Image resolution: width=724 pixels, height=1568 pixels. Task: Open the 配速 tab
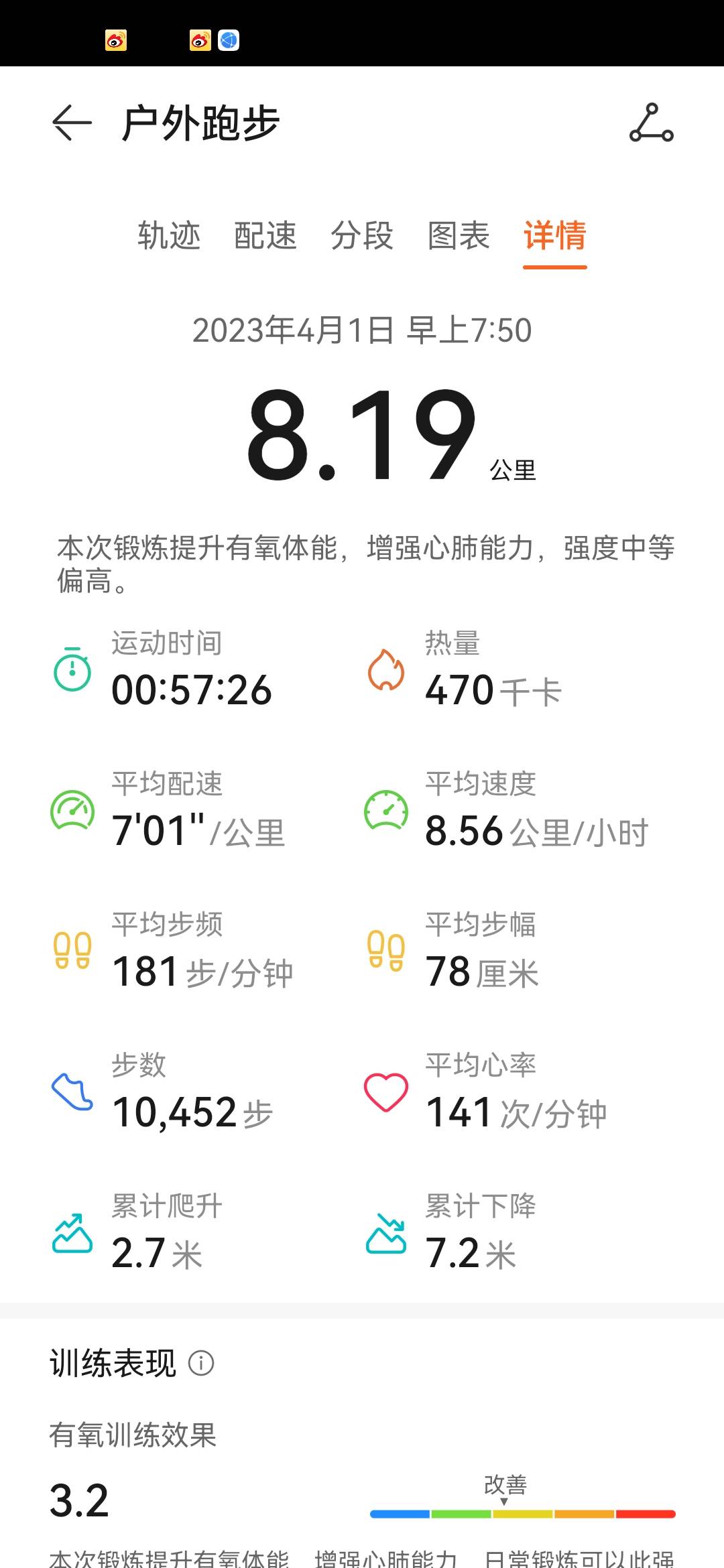pos(266,236)
